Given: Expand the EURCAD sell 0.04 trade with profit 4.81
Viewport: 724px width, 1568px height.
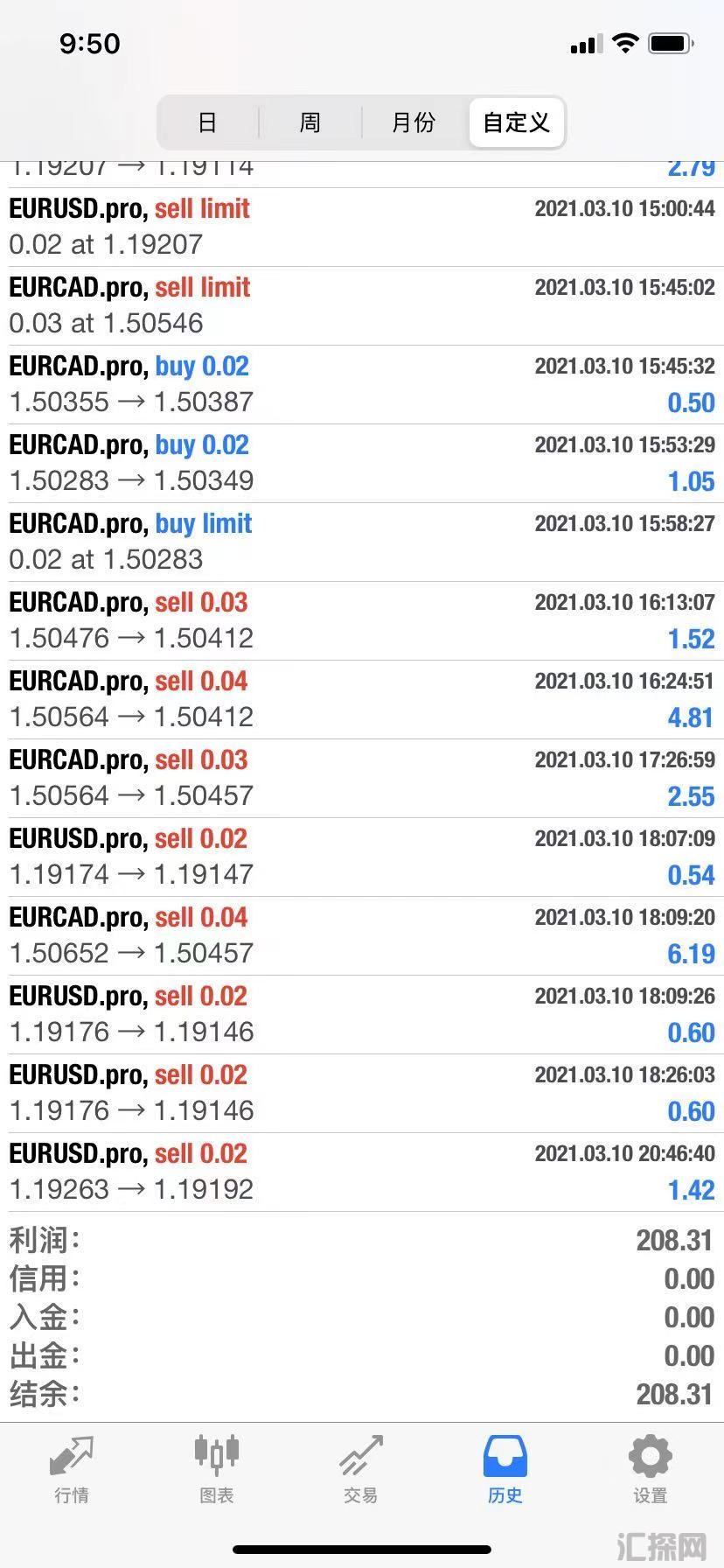Looking at the screenshot, I should (362, 699).
